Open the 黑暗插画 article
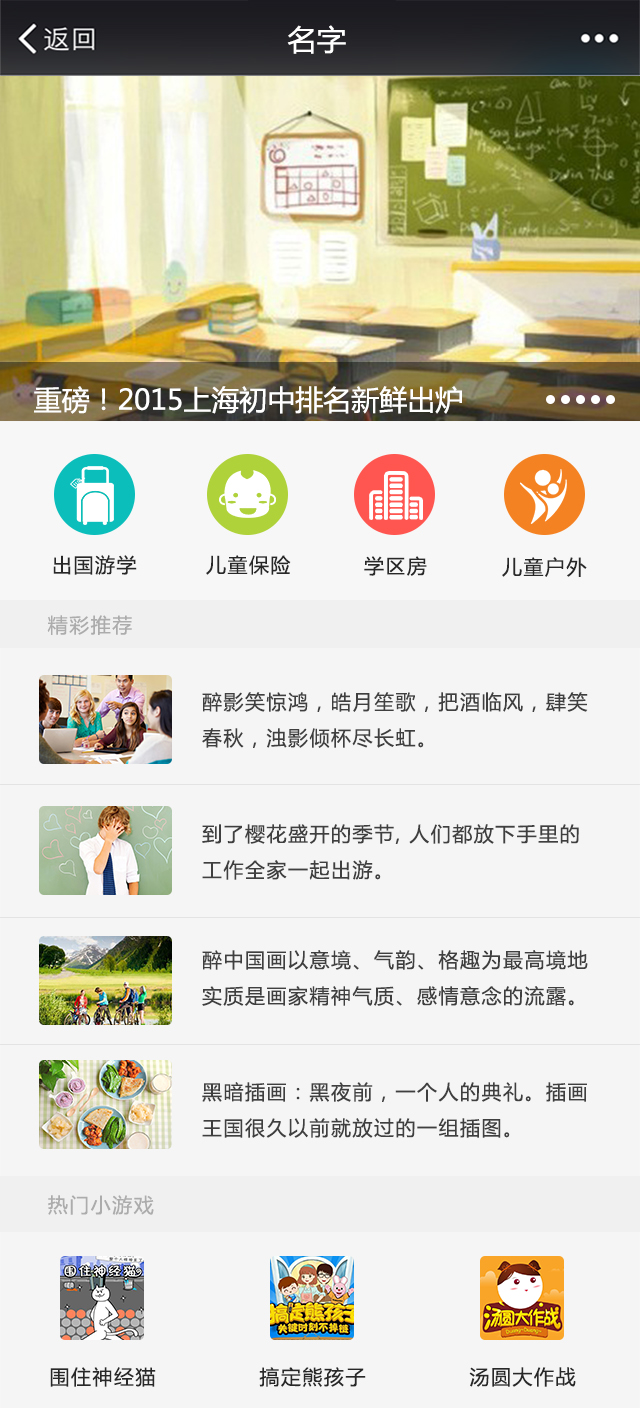The width and height of the screenshot is (640, 1408). [394, 1110]
